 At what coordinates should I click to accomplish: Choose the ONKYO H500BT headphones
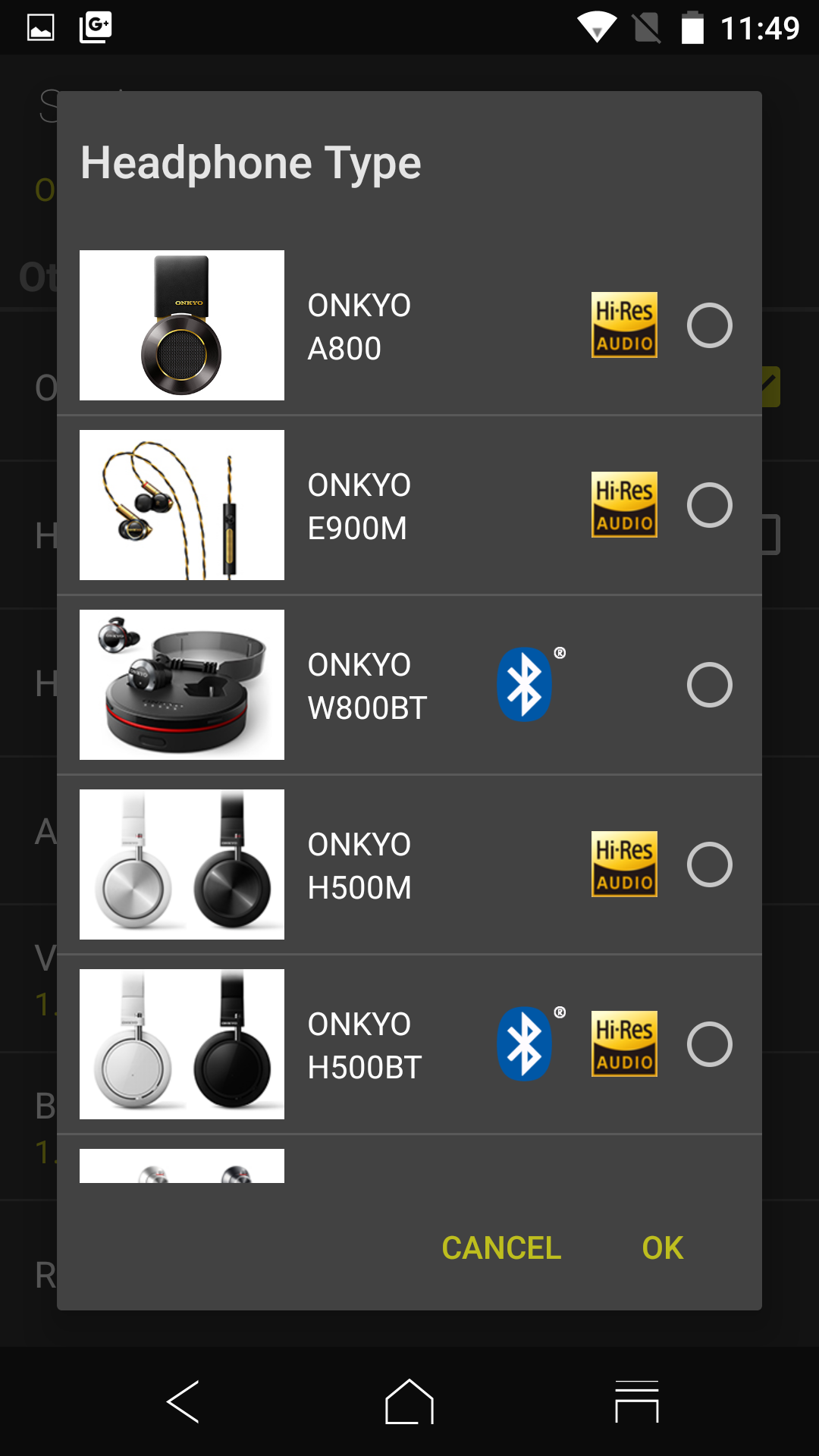tap(709, 1044)
